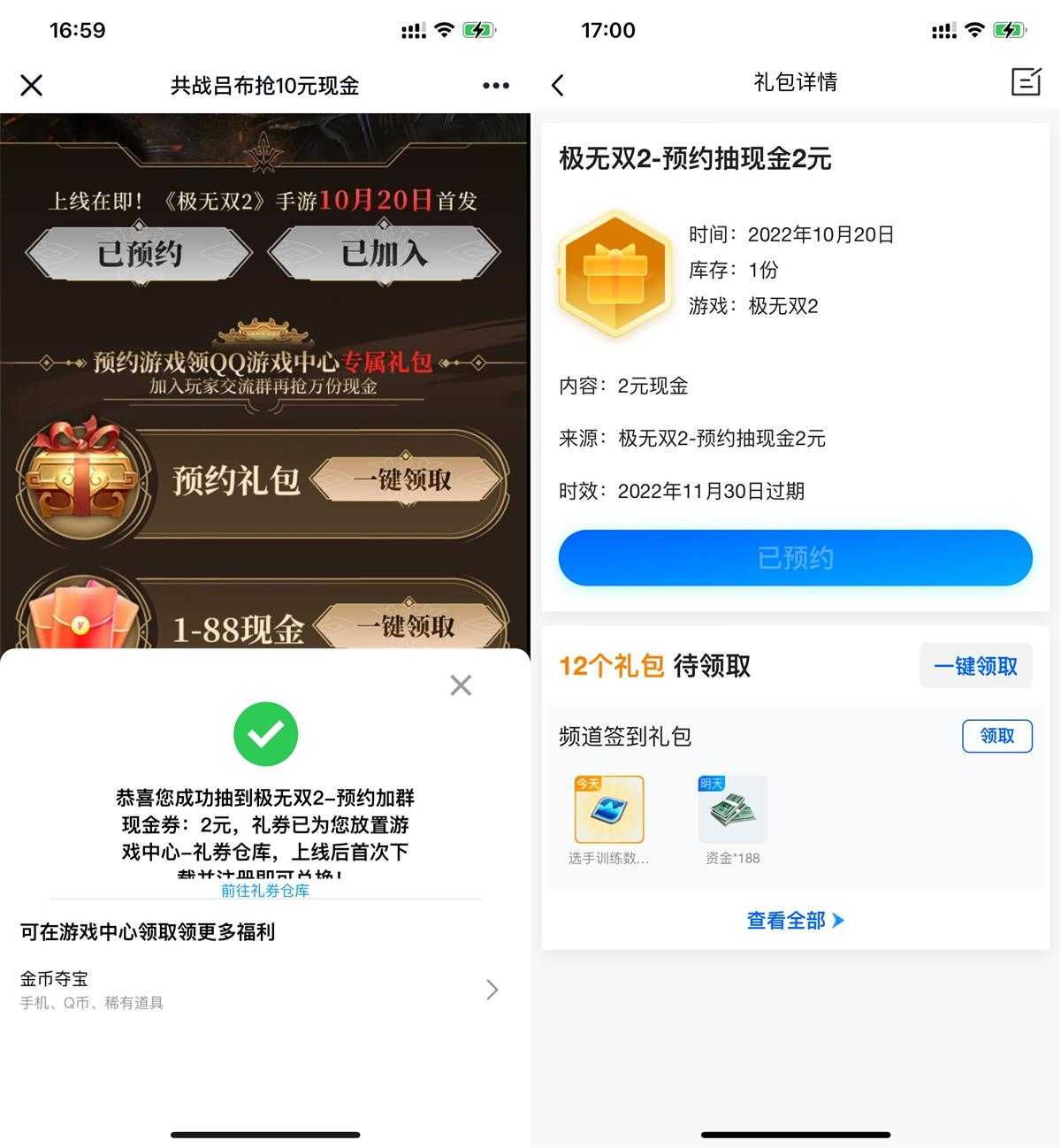Tap the 已加入 banner button

[x=384, y=254]
